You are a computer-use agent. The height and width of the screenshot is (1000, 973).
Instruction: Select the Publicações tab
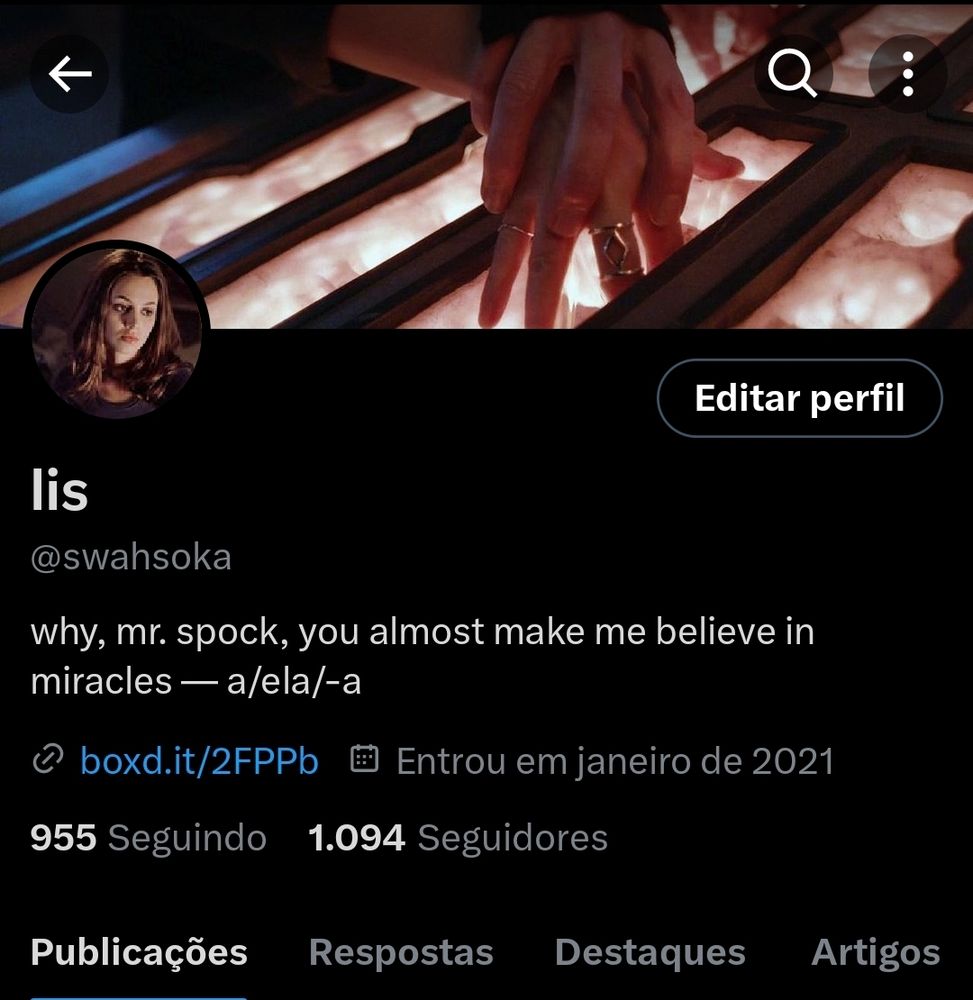coord(139,952)
